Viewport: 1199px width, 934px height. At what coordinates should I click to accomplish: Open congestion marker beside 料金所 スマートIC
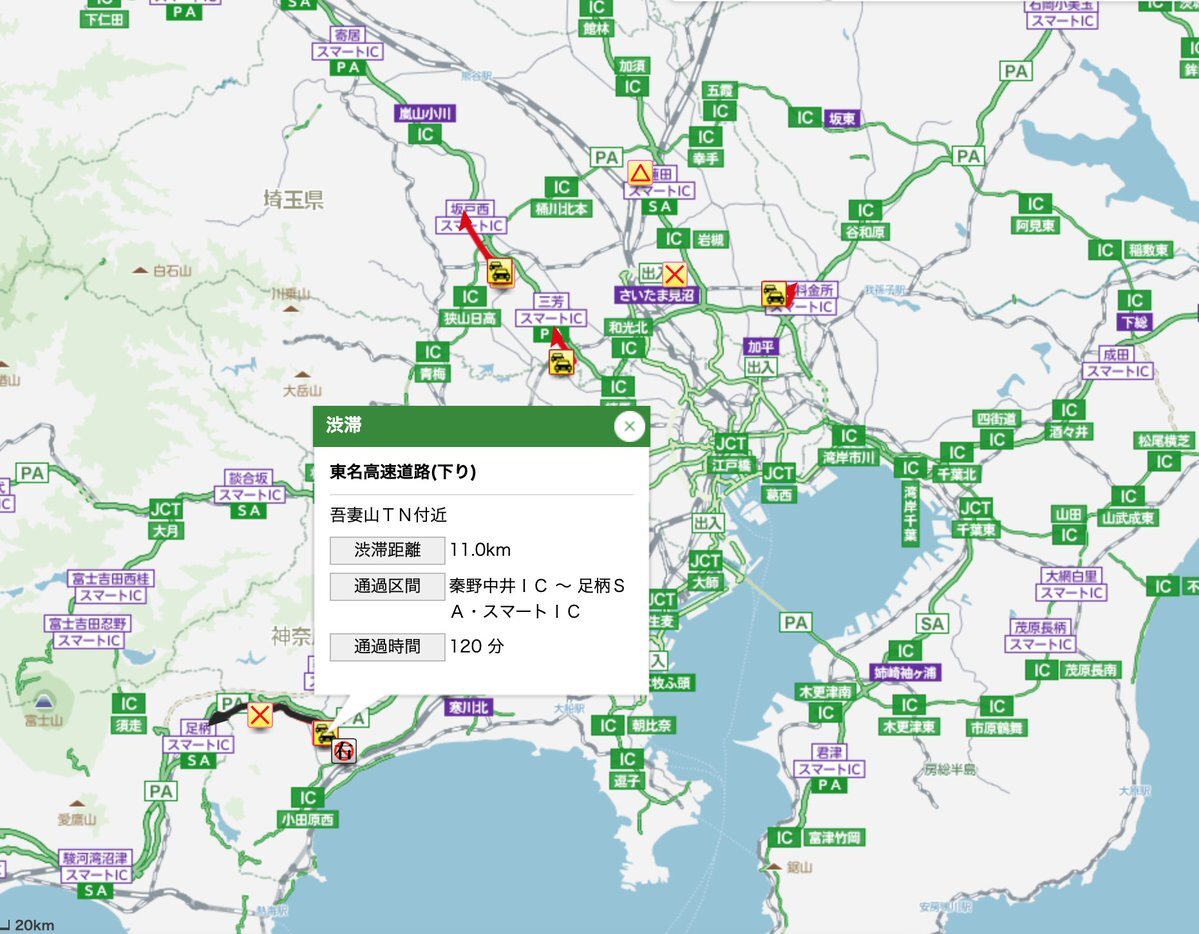pyautogui.click(x=773, y=295)
